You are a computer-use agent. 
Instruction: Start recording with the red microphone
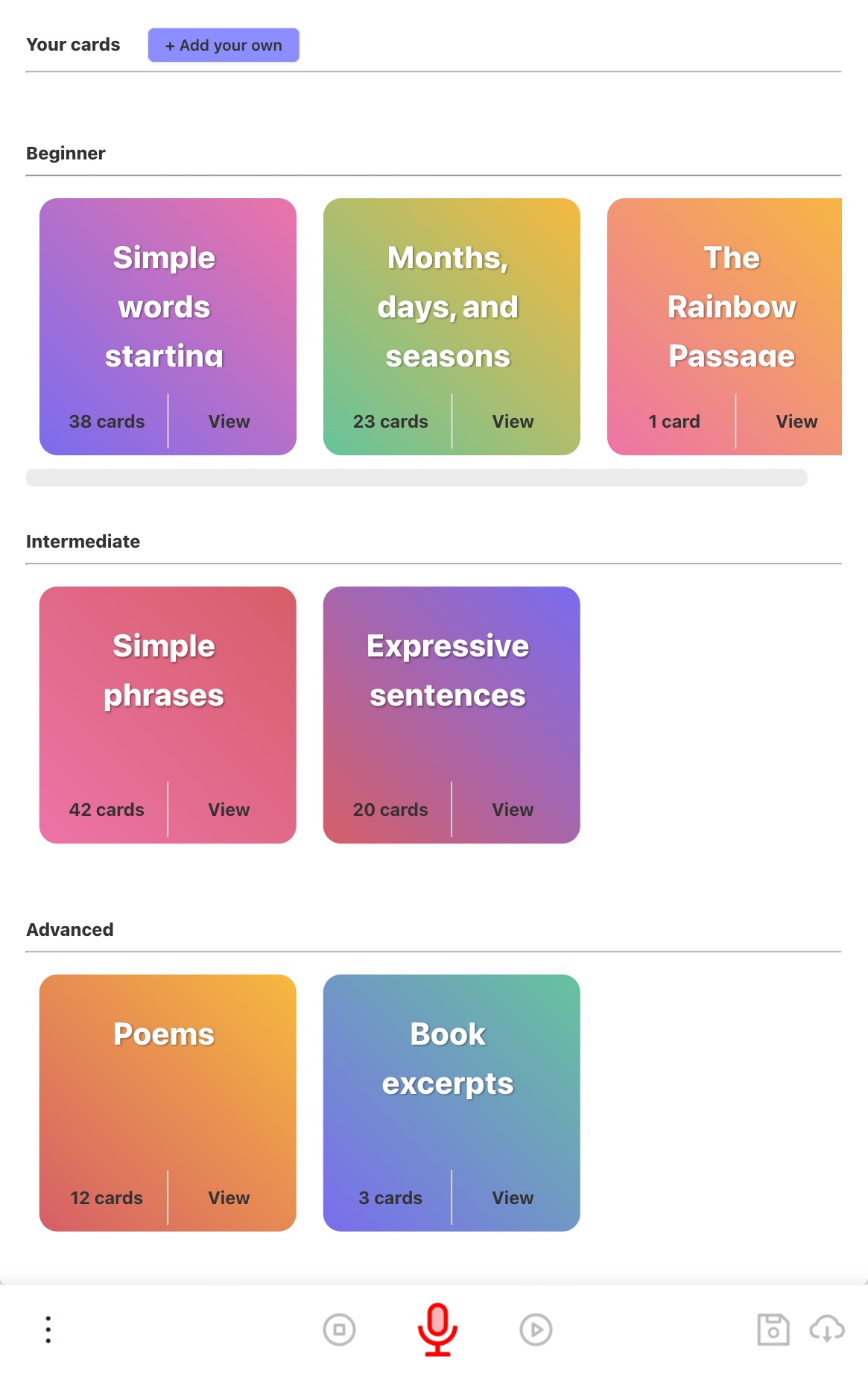click(437, 1329)
